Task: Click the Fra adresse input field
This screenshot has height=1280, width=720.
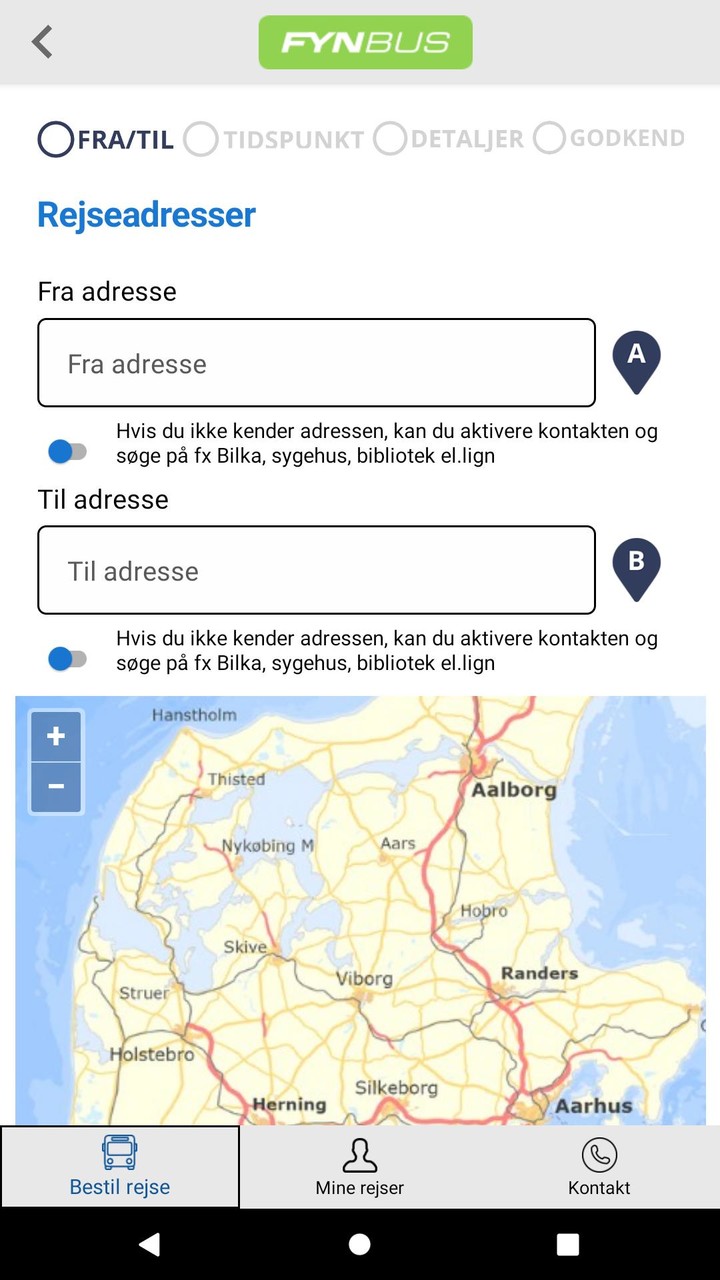Action: [x=316, y=363]
